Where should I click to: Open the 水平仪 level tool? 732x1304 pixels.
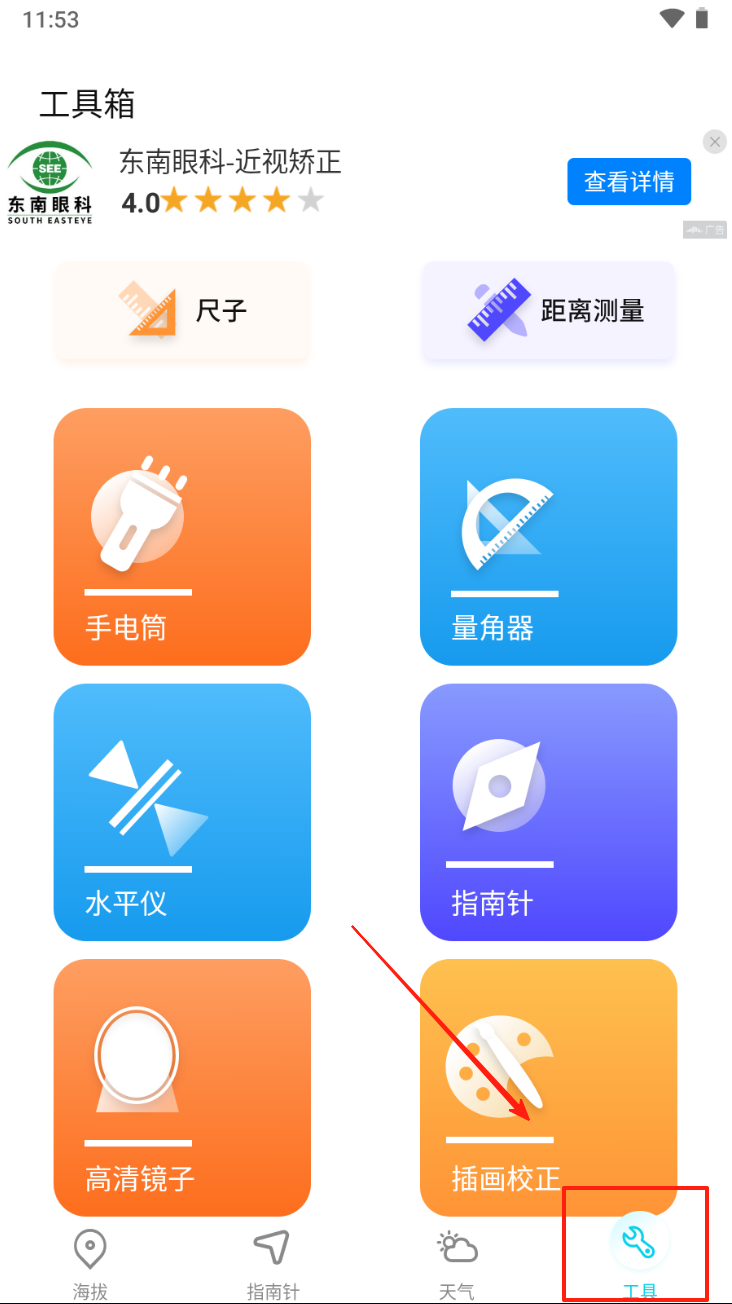pyautogui.click(x=182, y=812)
